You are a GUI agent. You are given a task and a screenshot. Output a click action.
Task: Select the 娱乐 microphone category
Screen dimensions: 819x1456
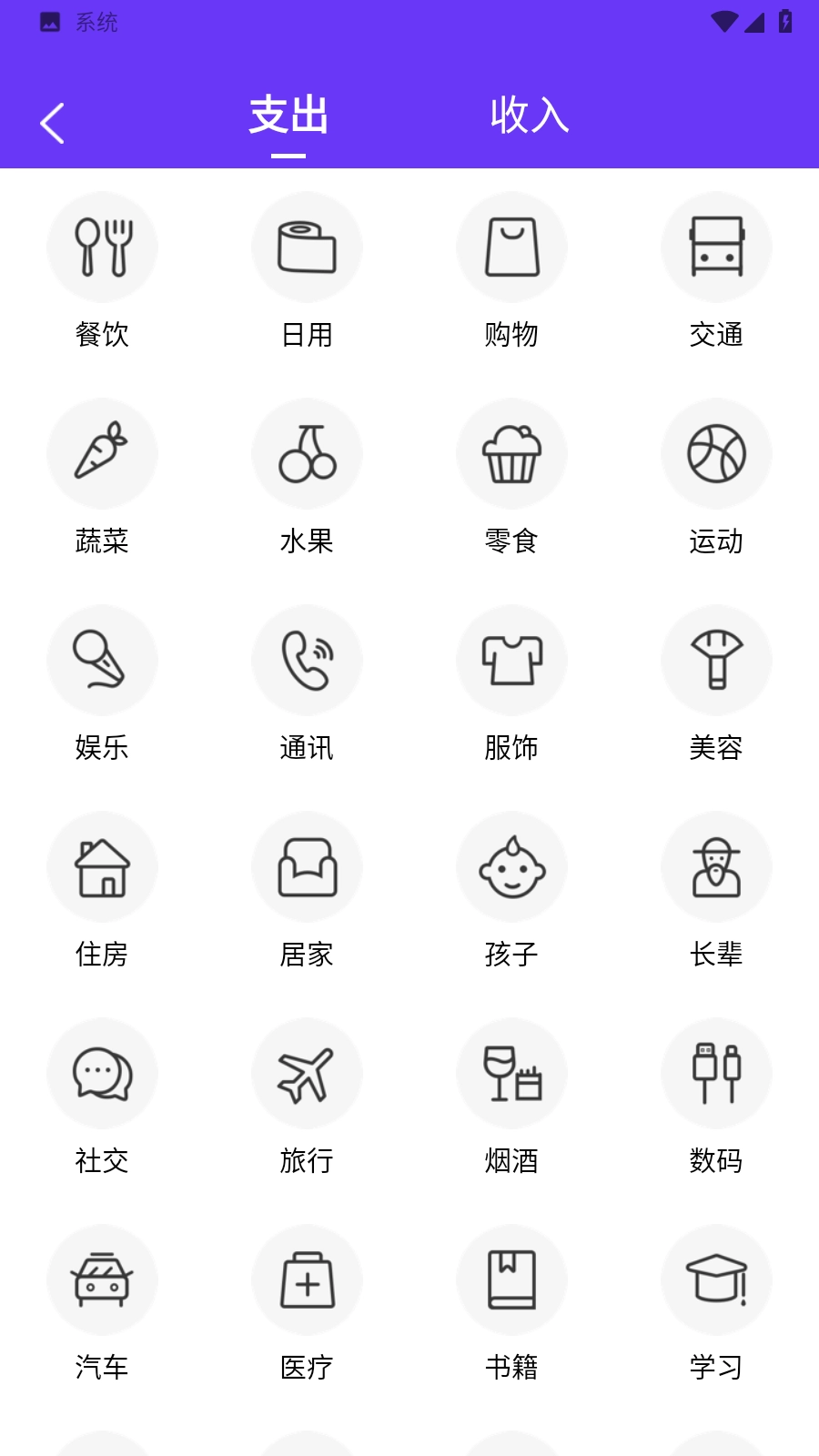point(102,660)
